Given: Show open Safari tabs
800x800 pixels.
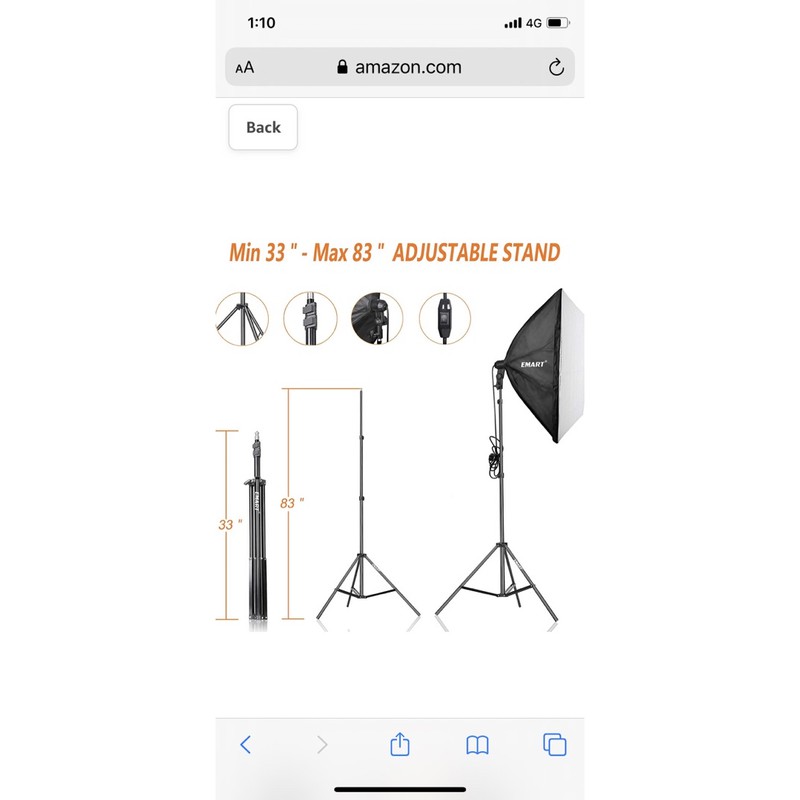Looking at the screenshot, I should [554, 744].
